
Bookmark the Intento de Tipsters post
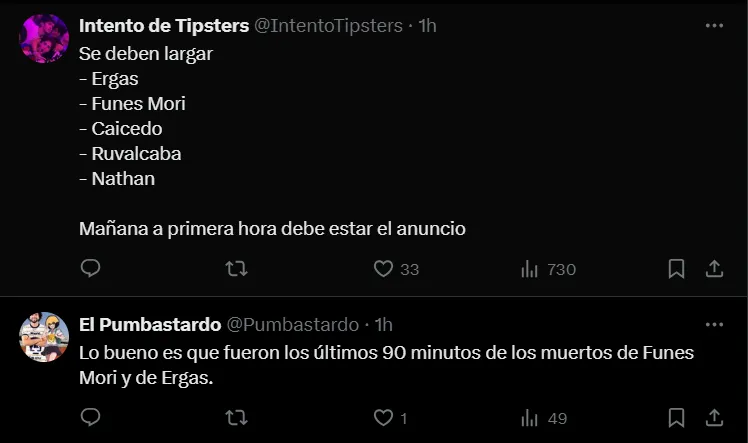click(x=676, y=269)
